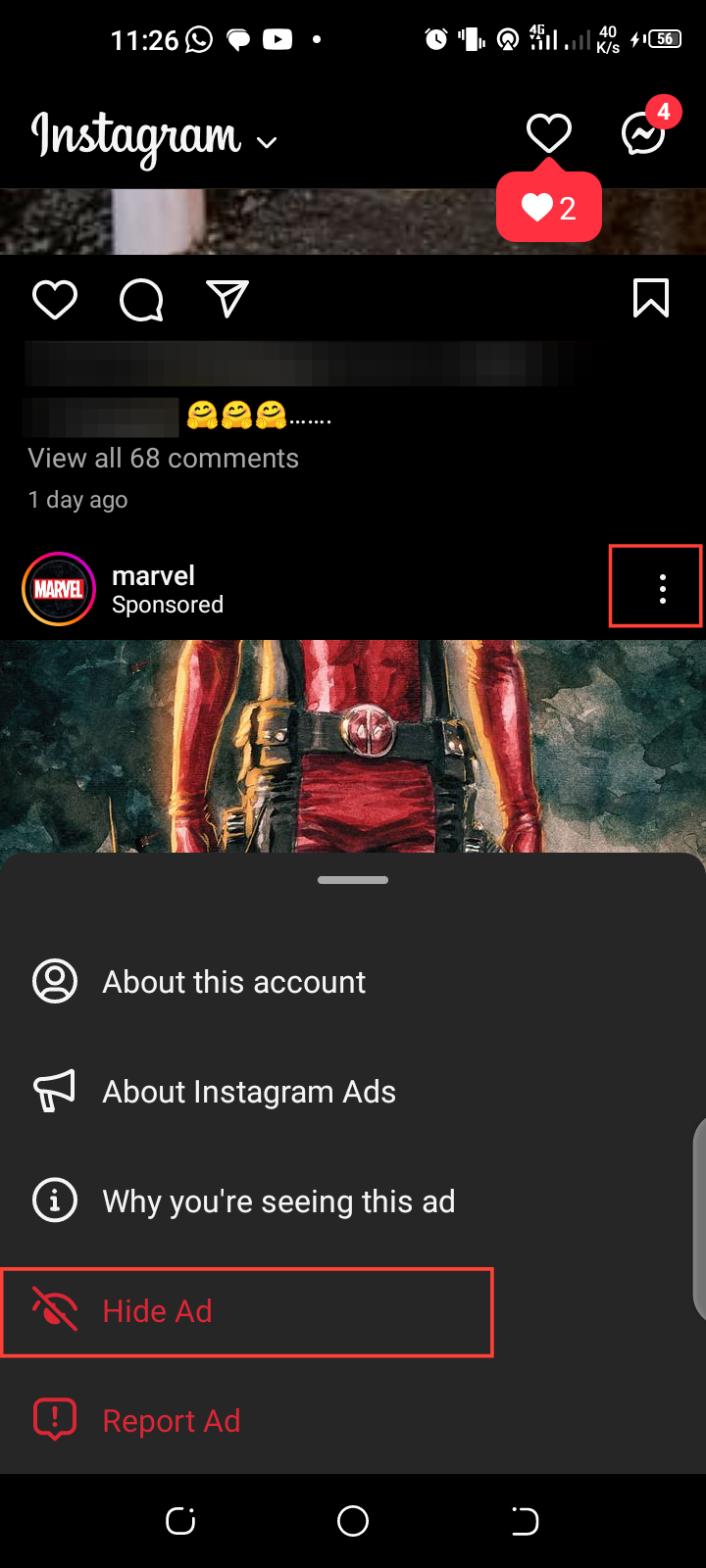706x1568 pixels.
Task: Open marvel ad's three-dot menu
Action: [663, 588]
